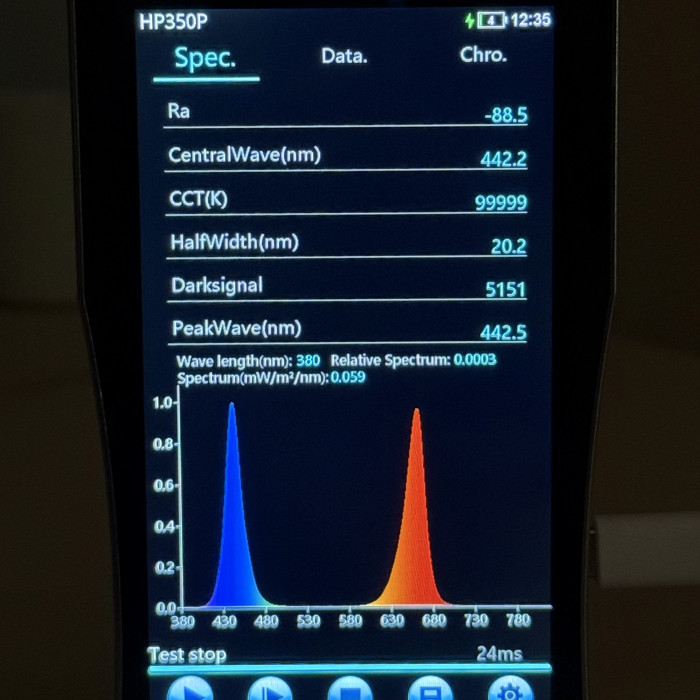Stop the test with the stop button
This screenshot has height=700, width=700.
(350, 690)
